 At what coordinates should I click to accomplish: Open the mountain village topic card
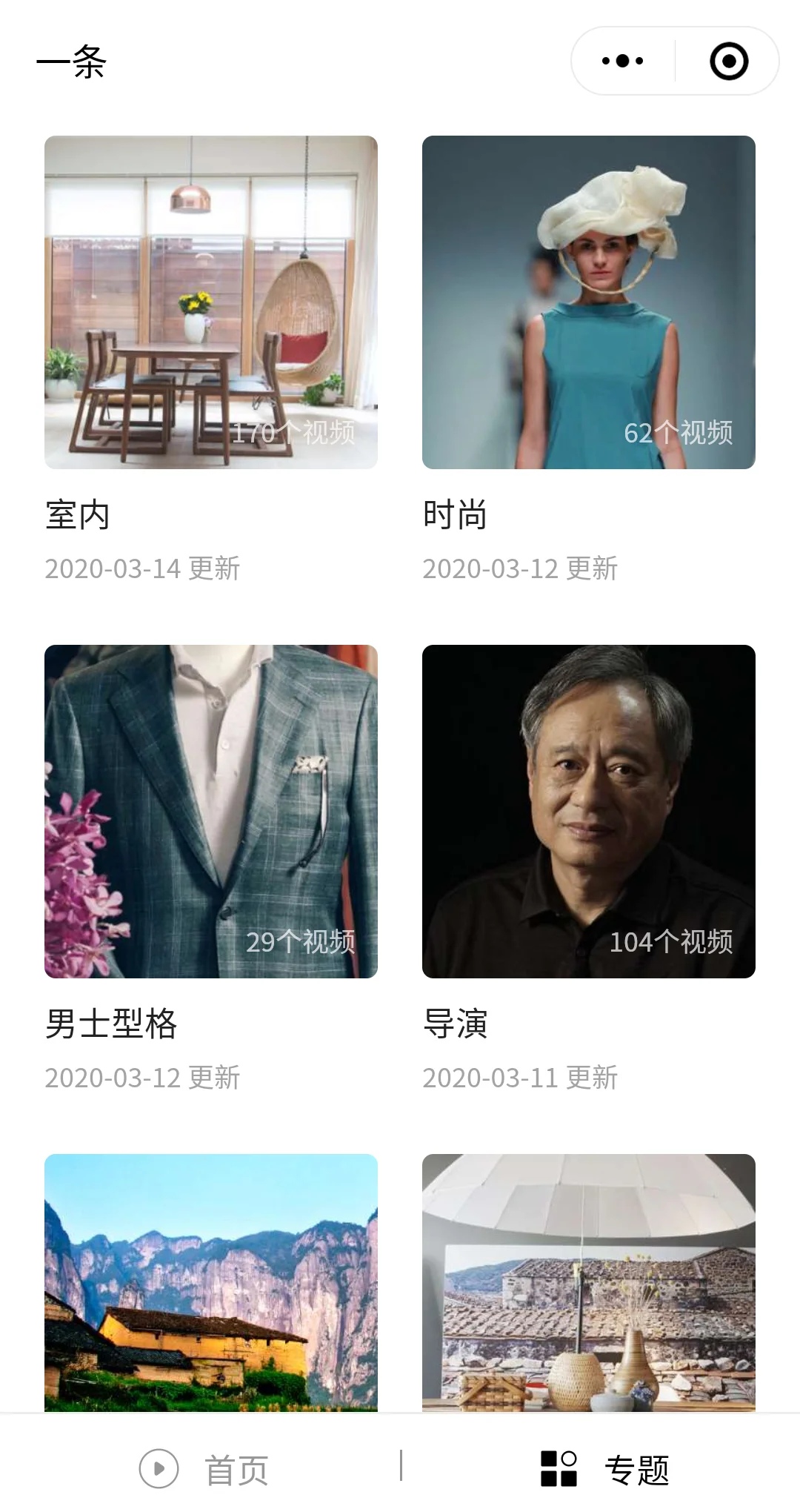pos(211,1282)
